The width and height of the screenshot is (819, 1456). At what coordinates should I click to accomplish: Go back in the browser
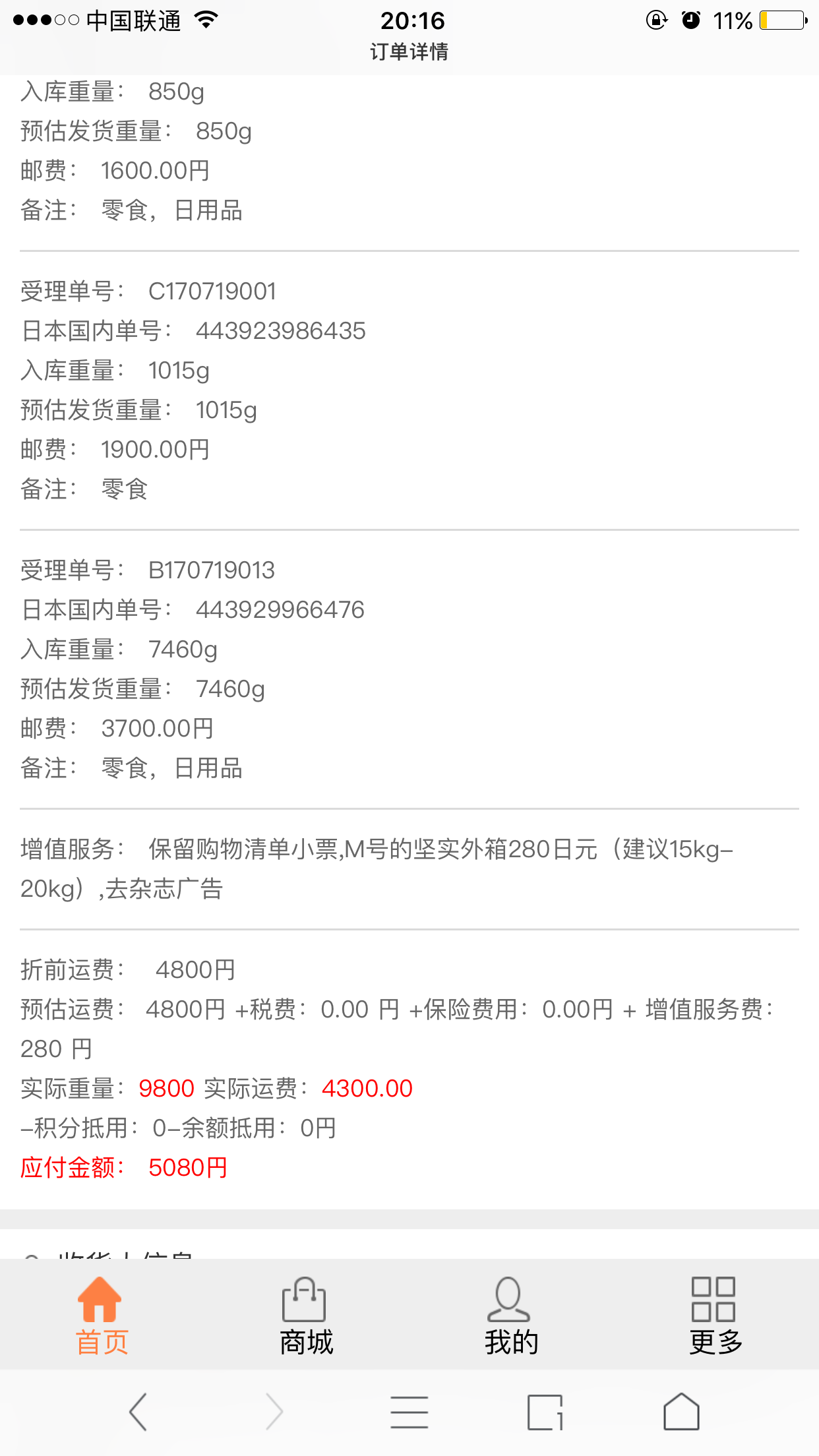click(x=138, y=1412)
